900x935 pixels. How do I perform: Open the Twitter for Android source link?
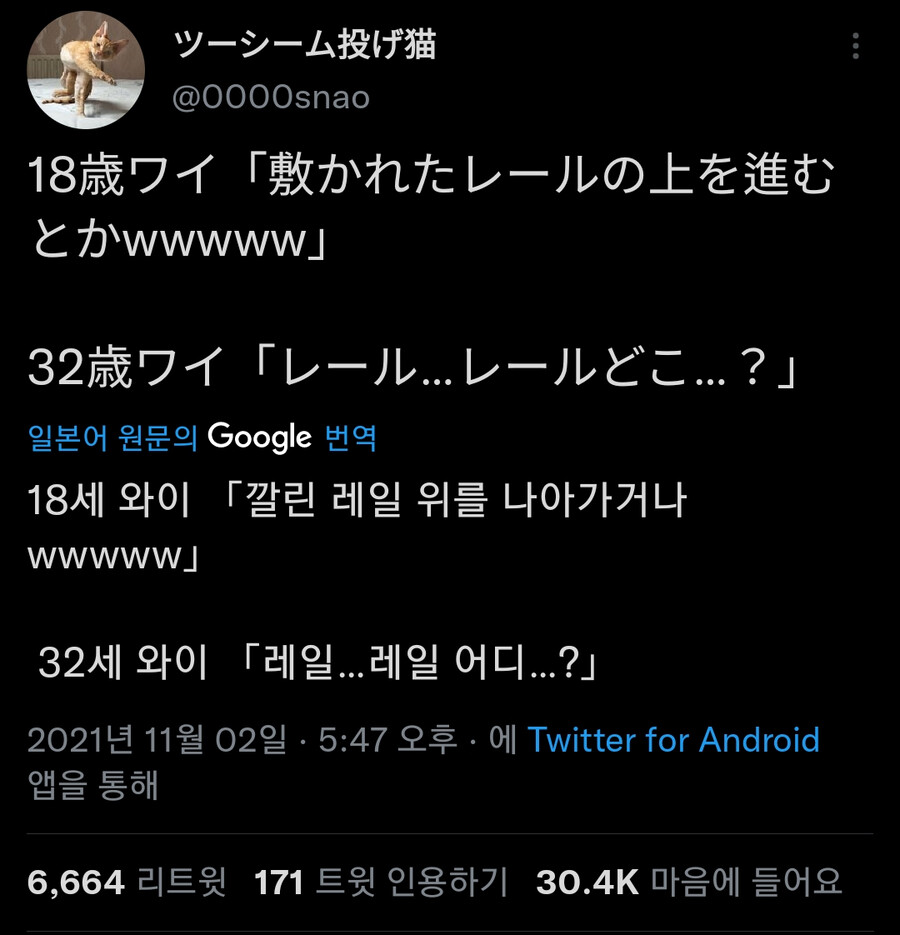[673, 740]
